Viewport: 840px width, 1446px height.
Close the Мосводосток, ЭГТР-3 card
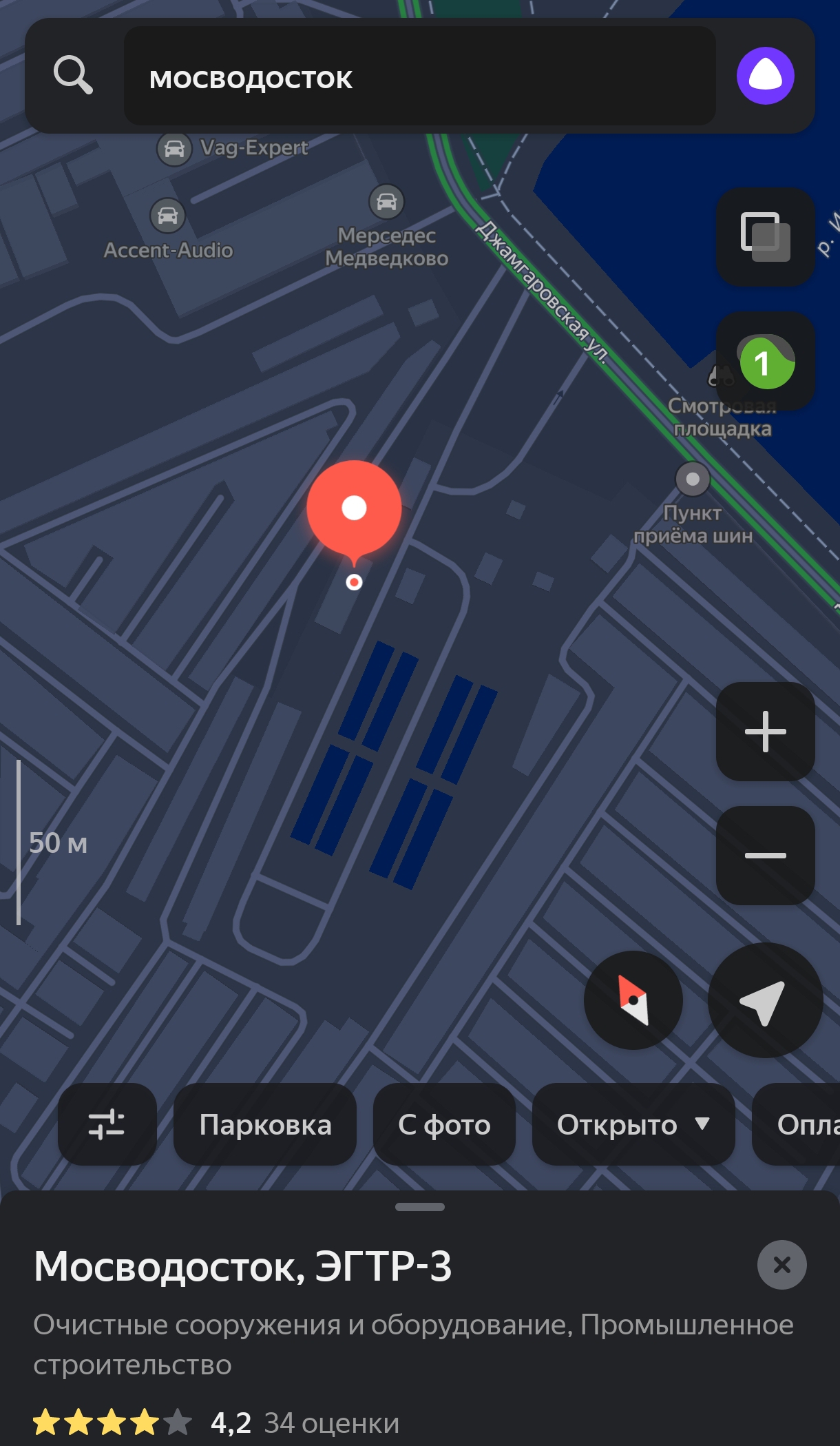click(x=781, y=1265)
